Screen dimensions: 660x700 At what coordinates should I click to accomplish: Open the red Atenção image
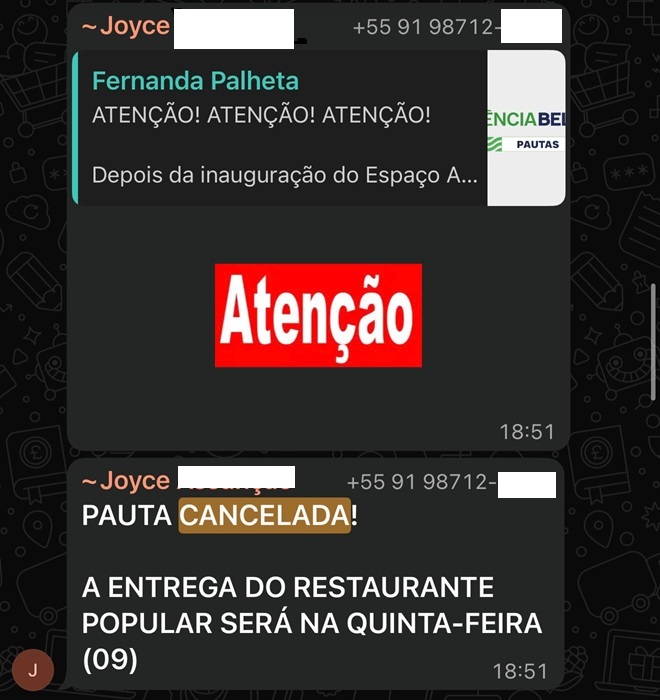point(318,315)
